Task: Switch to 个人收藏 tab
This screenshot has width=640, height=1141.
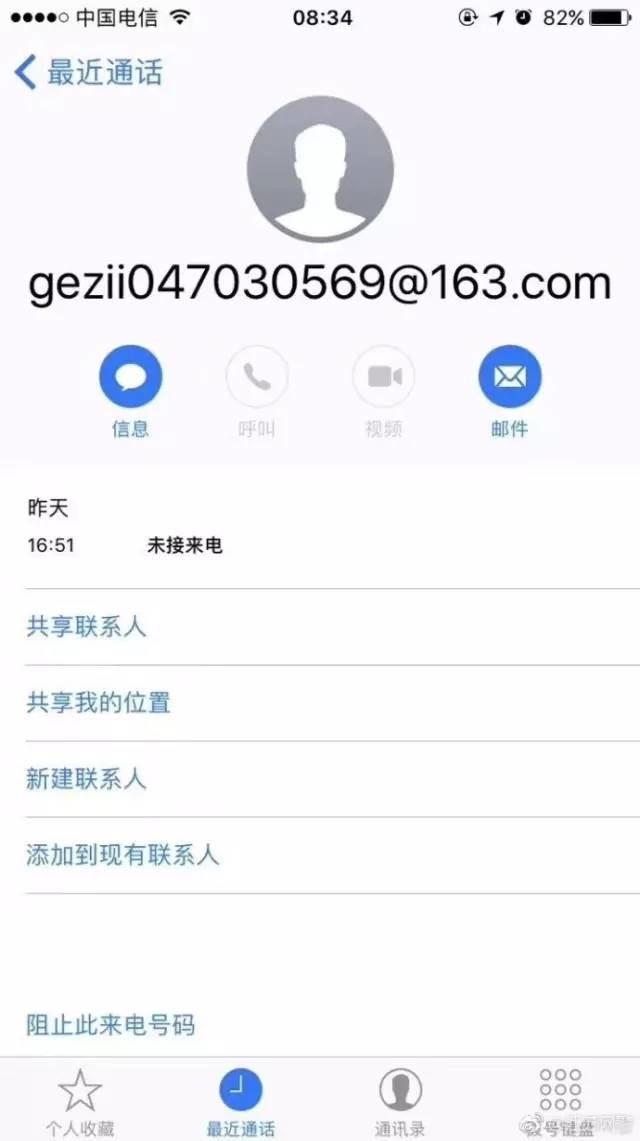Action: click(x=80, y=1100)
